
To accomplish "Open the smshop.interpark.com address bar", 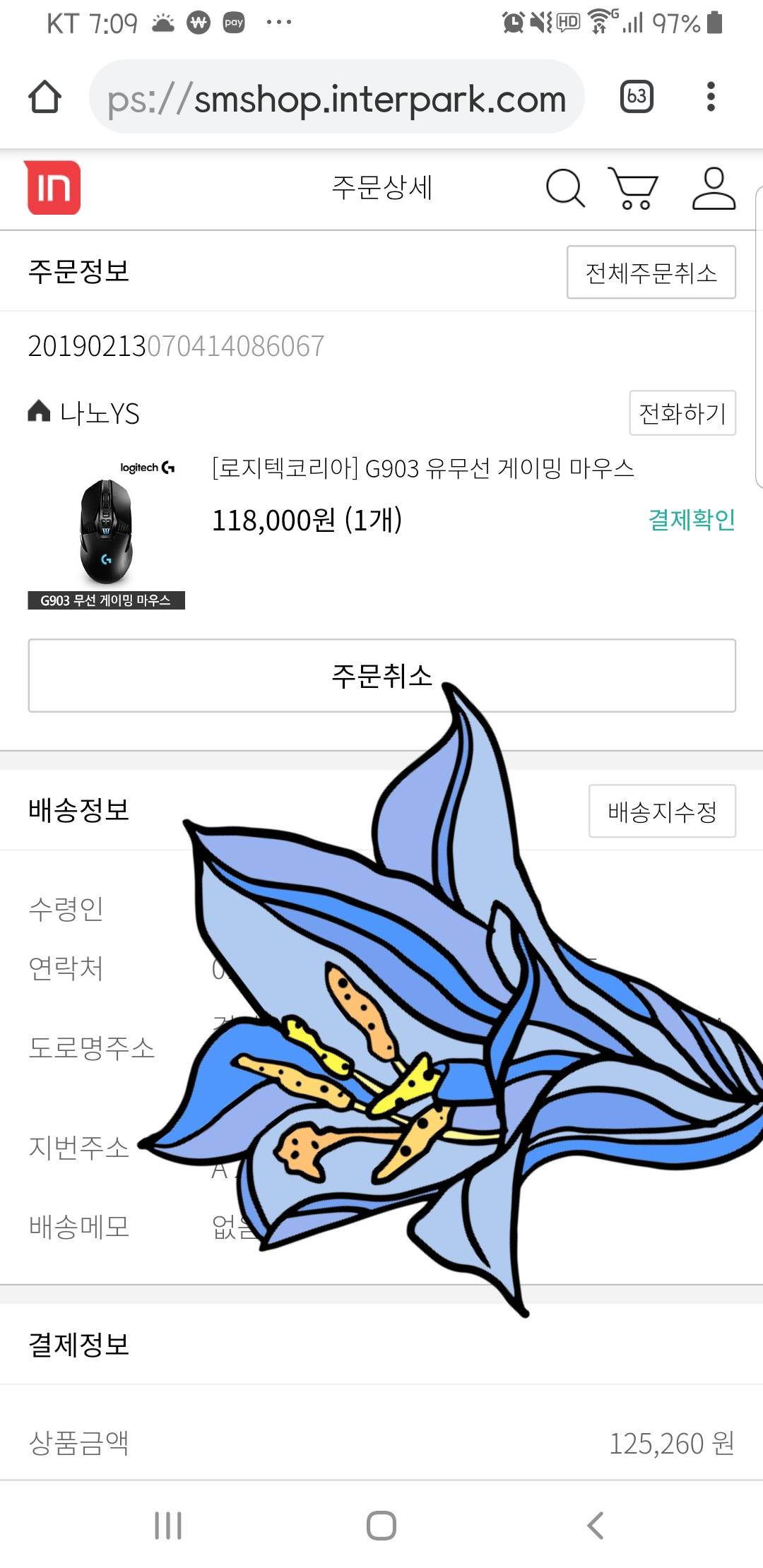I will coord(336,98).
